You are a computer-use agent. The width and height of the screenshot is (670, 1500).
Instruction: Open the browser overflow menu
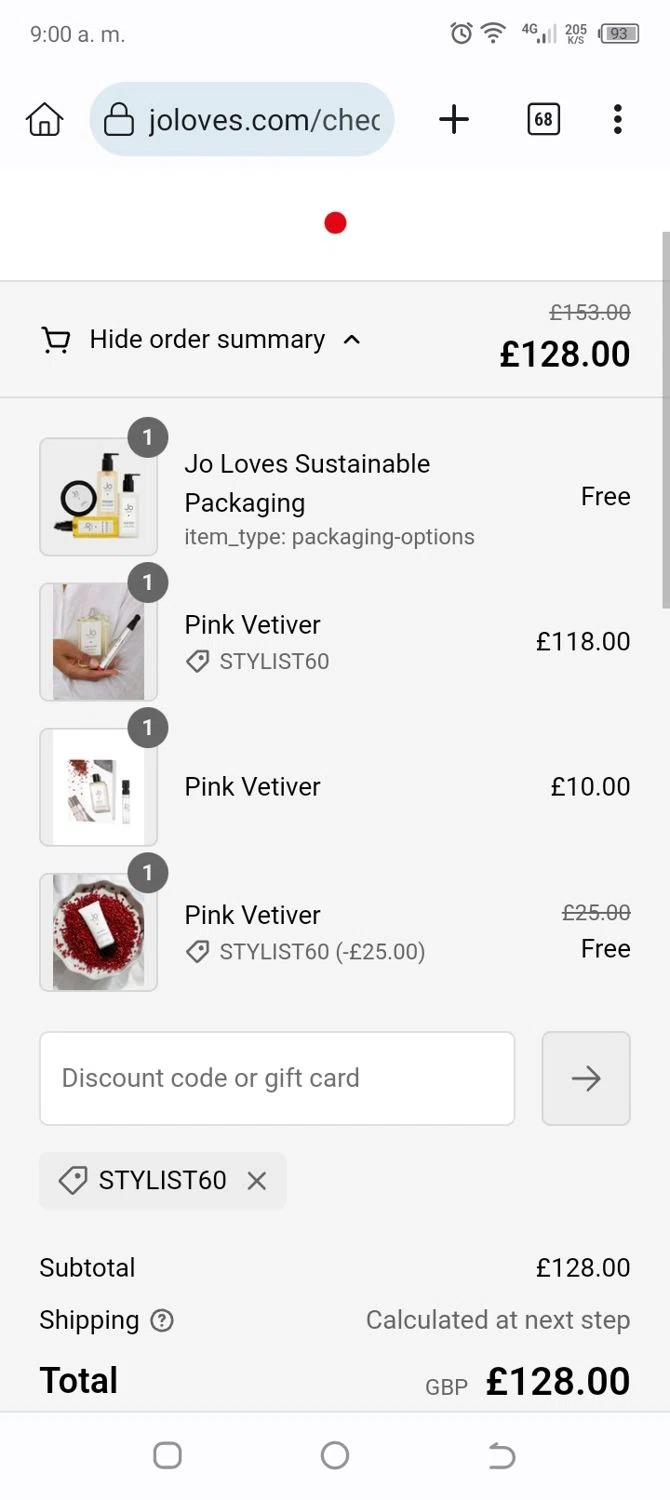pyautogui.click(x=618, y=120)
